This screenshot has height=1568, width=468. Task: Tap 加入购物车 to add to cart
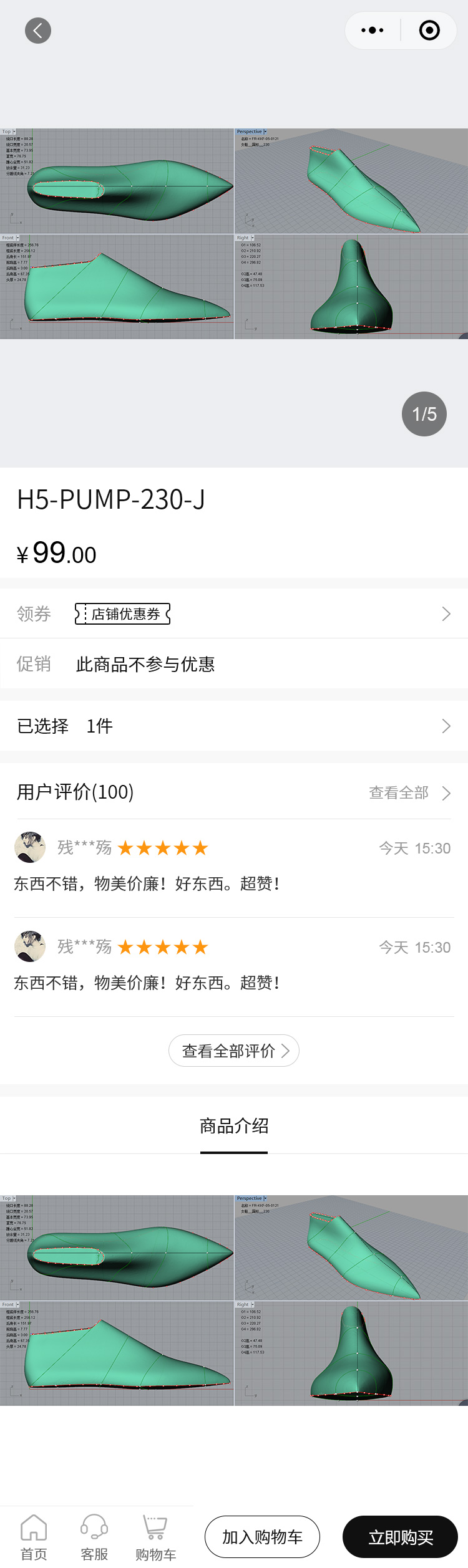coord(262,1537)
